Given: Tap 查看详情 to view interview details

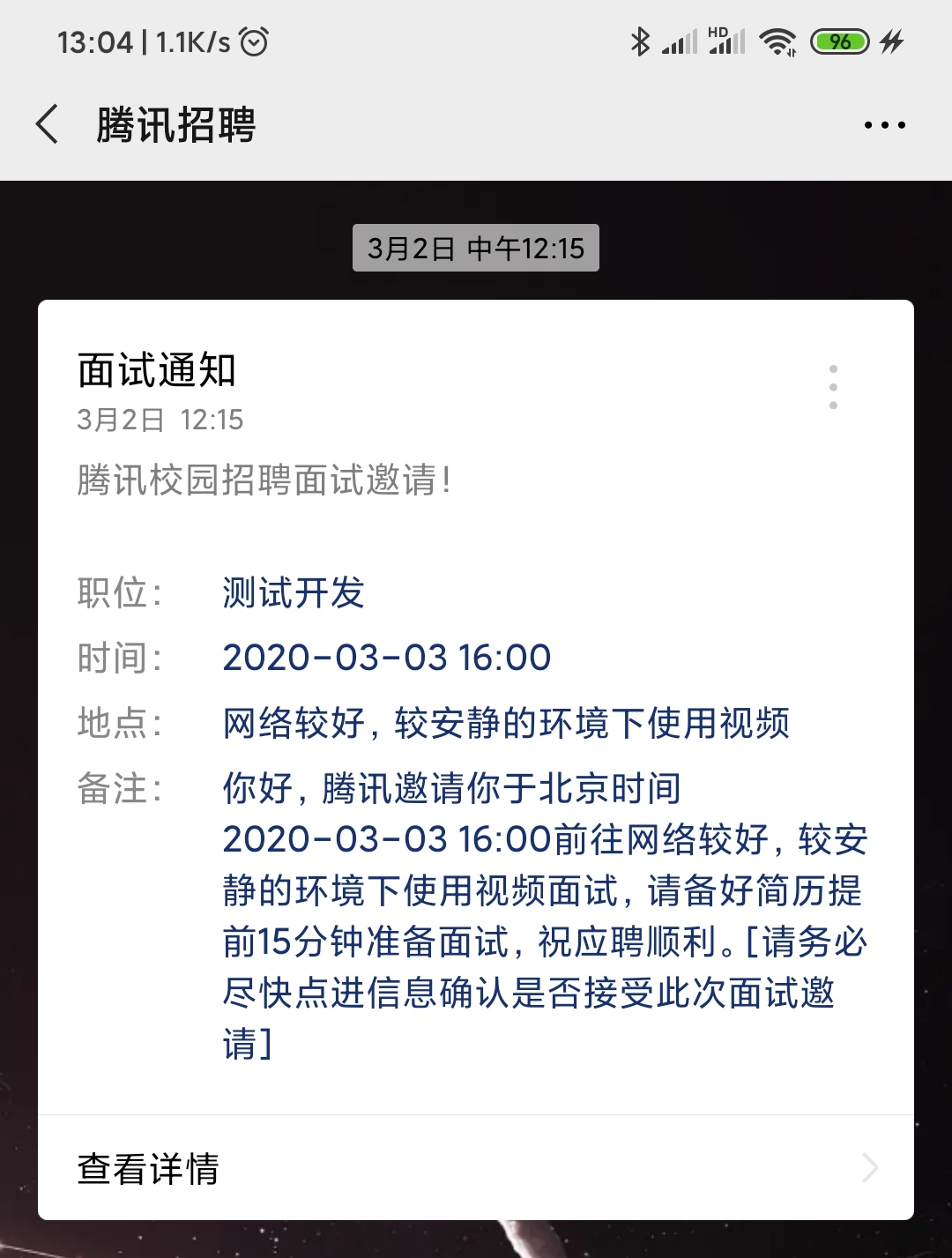Looking at the screenshot, I should (474, 1168).
